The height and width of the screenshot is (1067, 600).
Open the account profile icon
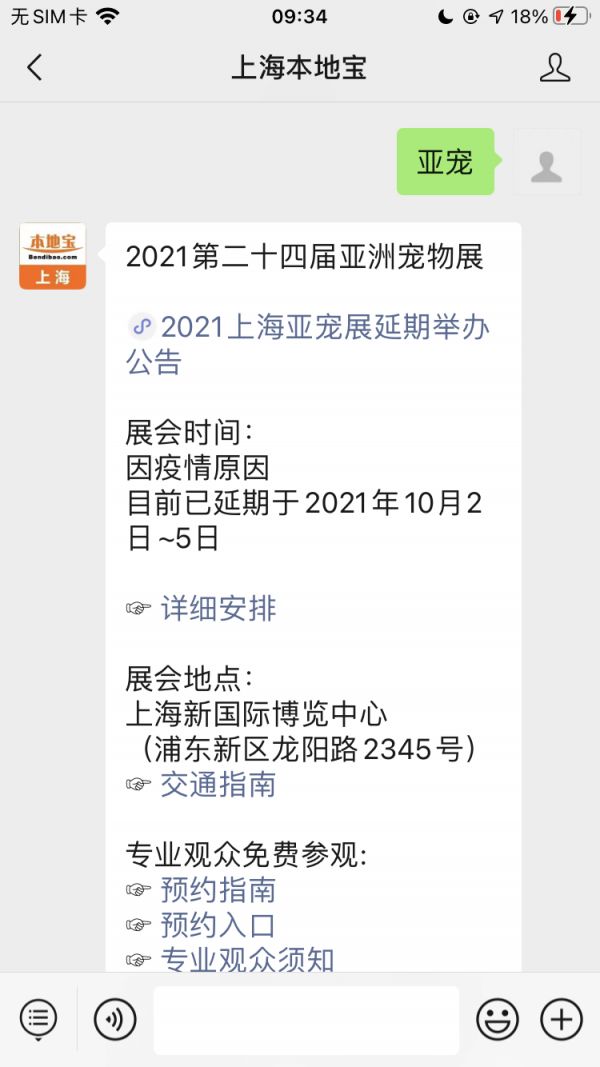[x=555, y=68]
